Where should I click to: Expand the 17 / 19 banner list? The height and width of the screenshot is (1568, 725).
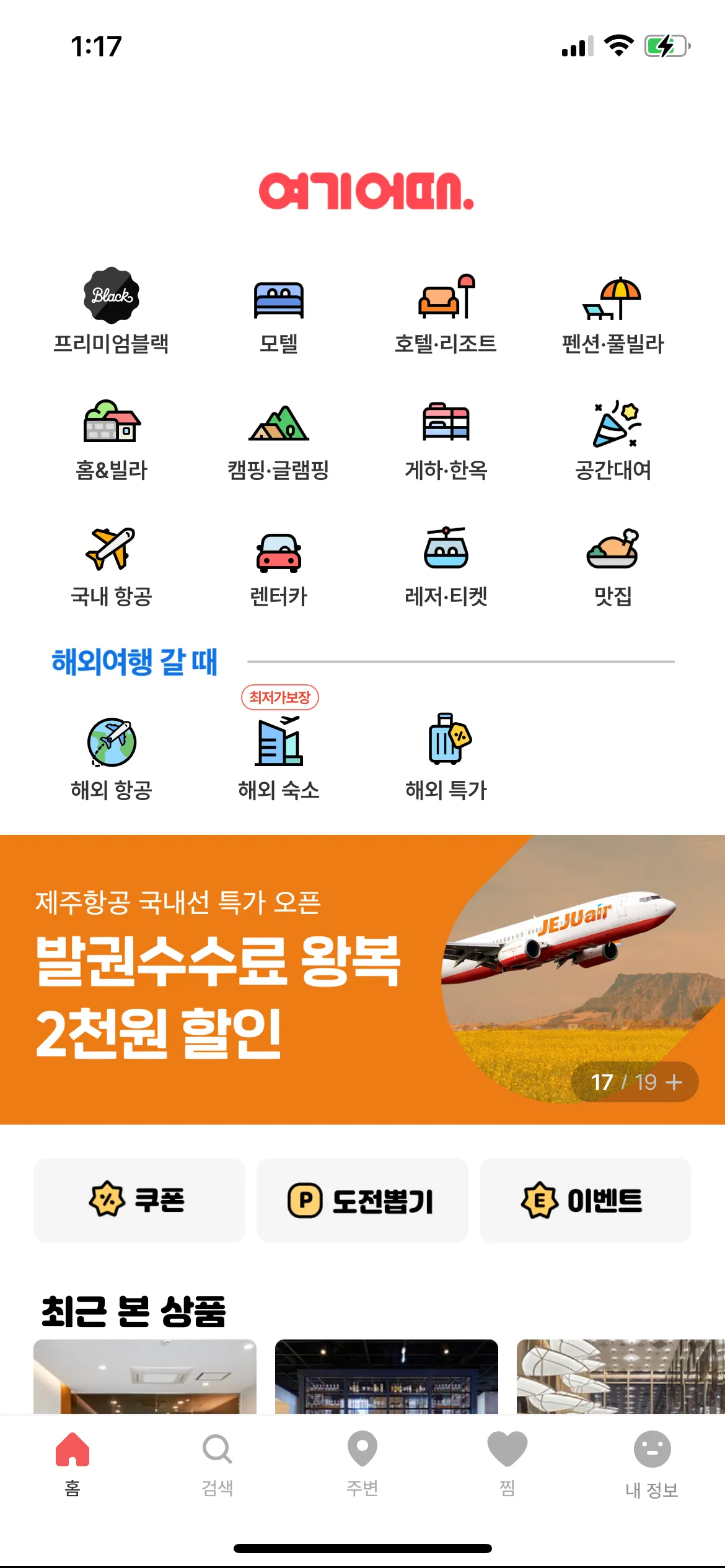point(636,1082)
